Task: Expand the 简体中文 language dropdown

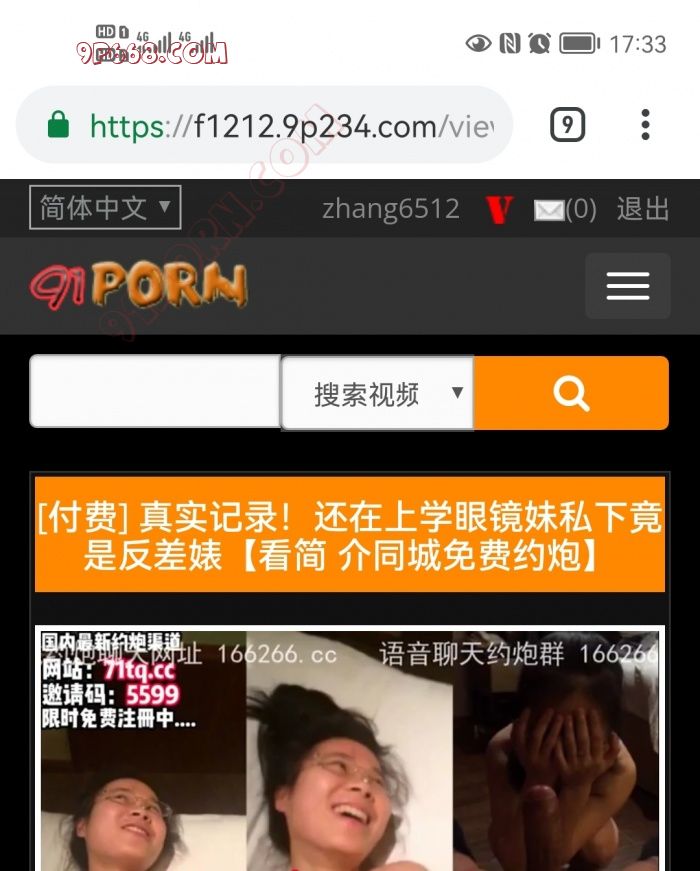Action: point(105,208)
